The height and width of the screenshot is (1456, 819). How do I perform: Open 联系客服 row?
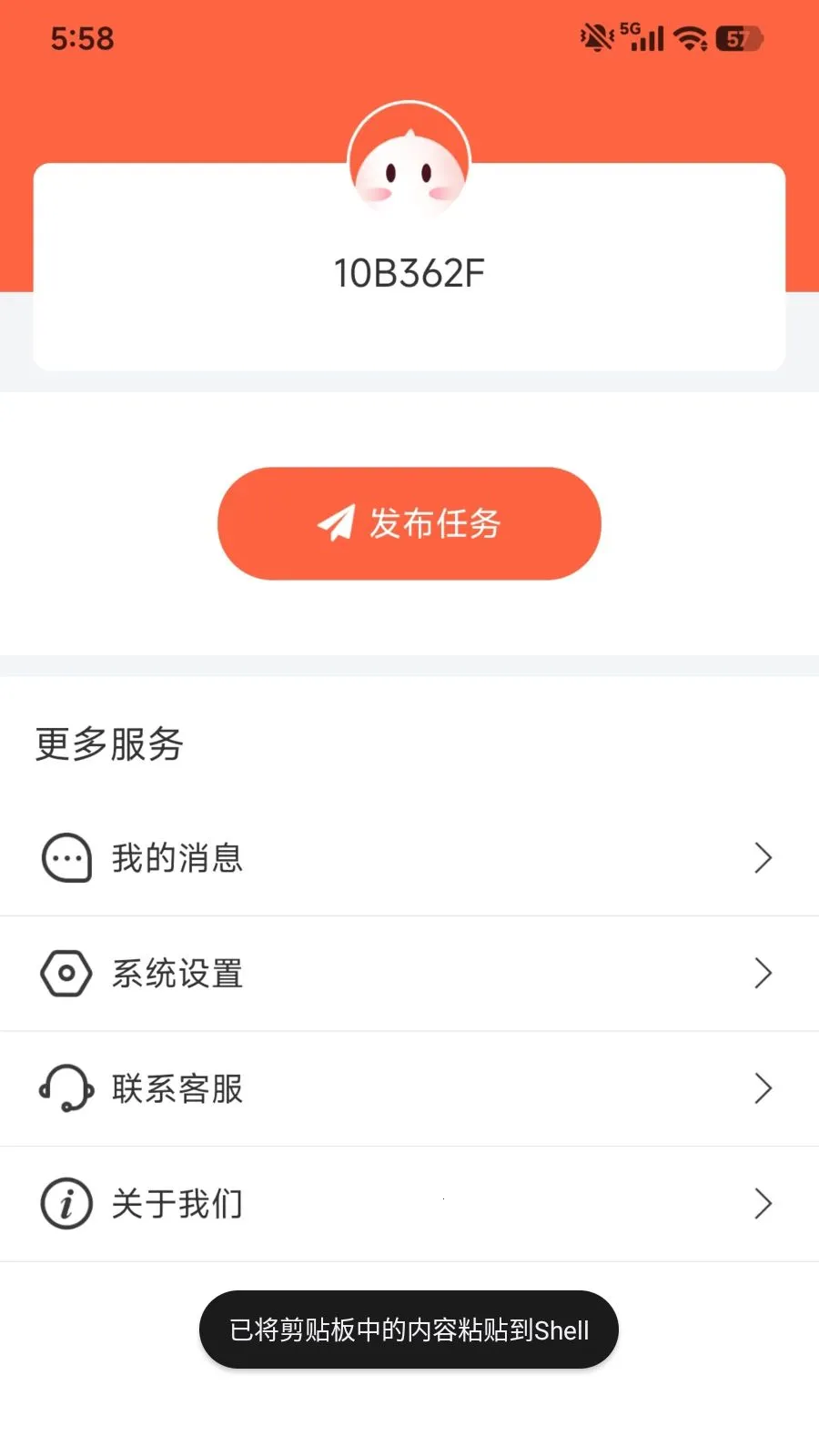pyautogui.click(x=409, y=1088)
